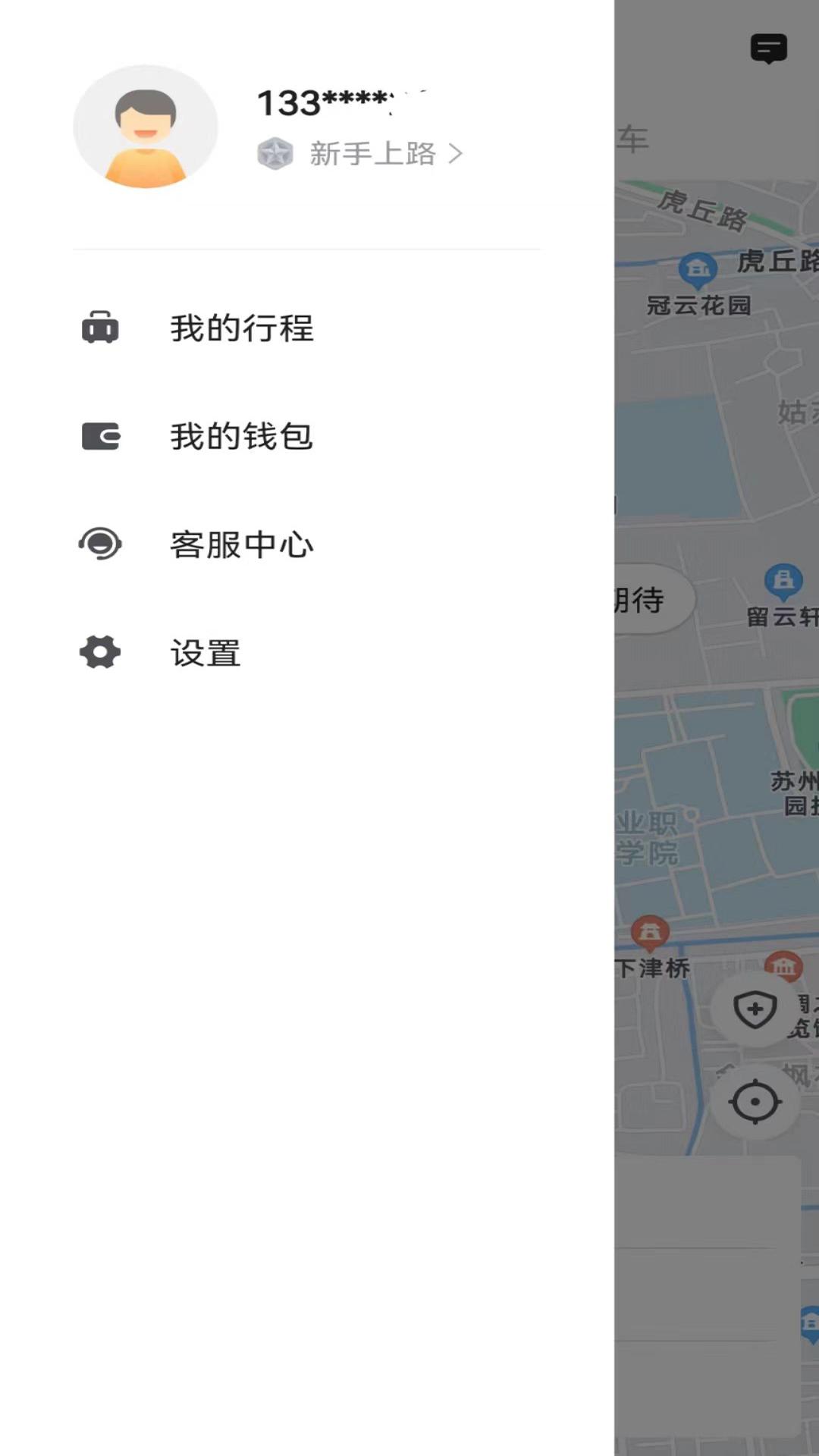Click the medal icon beside 新手上路
Viewport: 819px width, 1456px height.
pyautogui.click(x=276, y=153)
